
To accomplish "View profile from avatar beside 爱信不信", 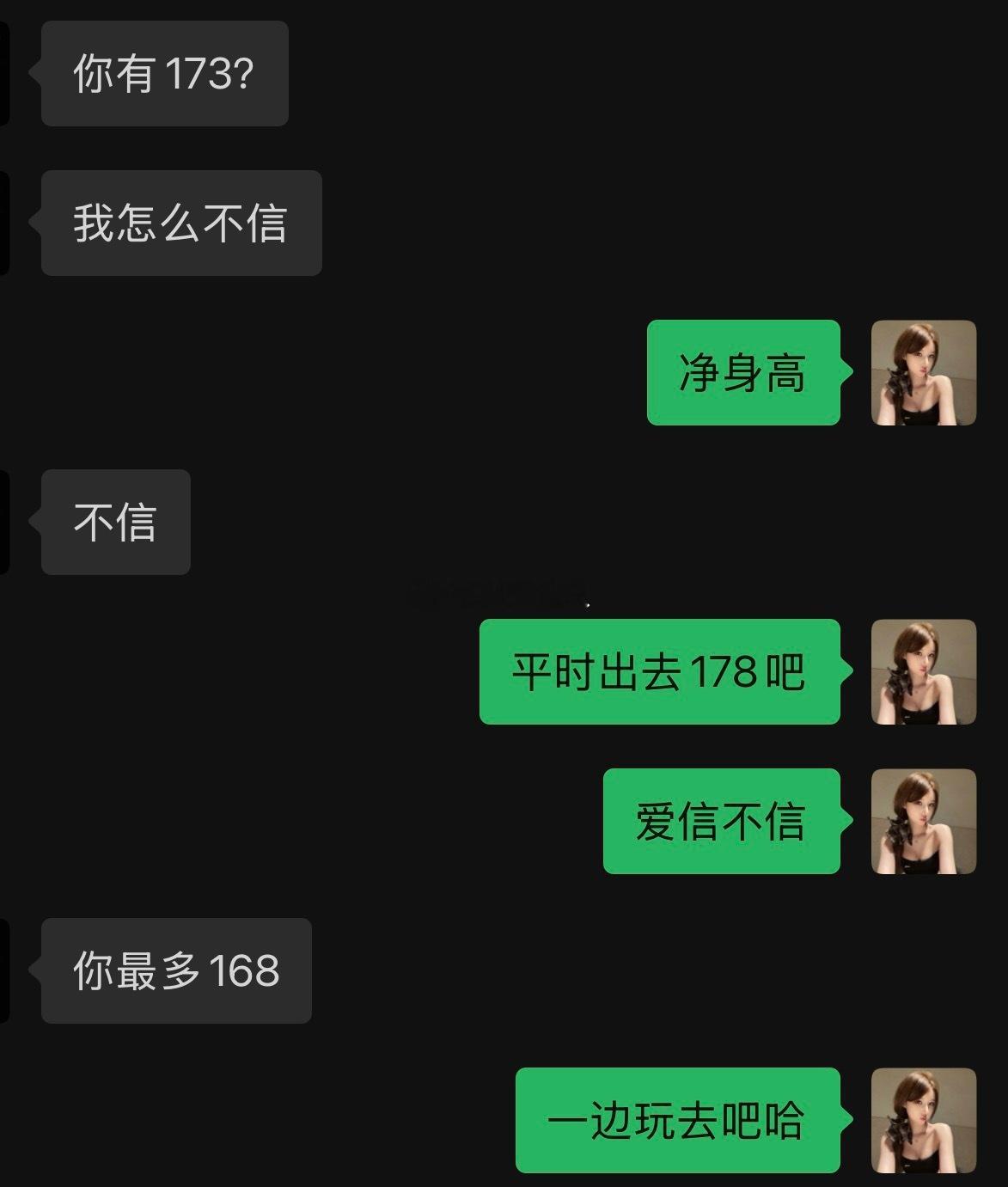I will [923, 821].
